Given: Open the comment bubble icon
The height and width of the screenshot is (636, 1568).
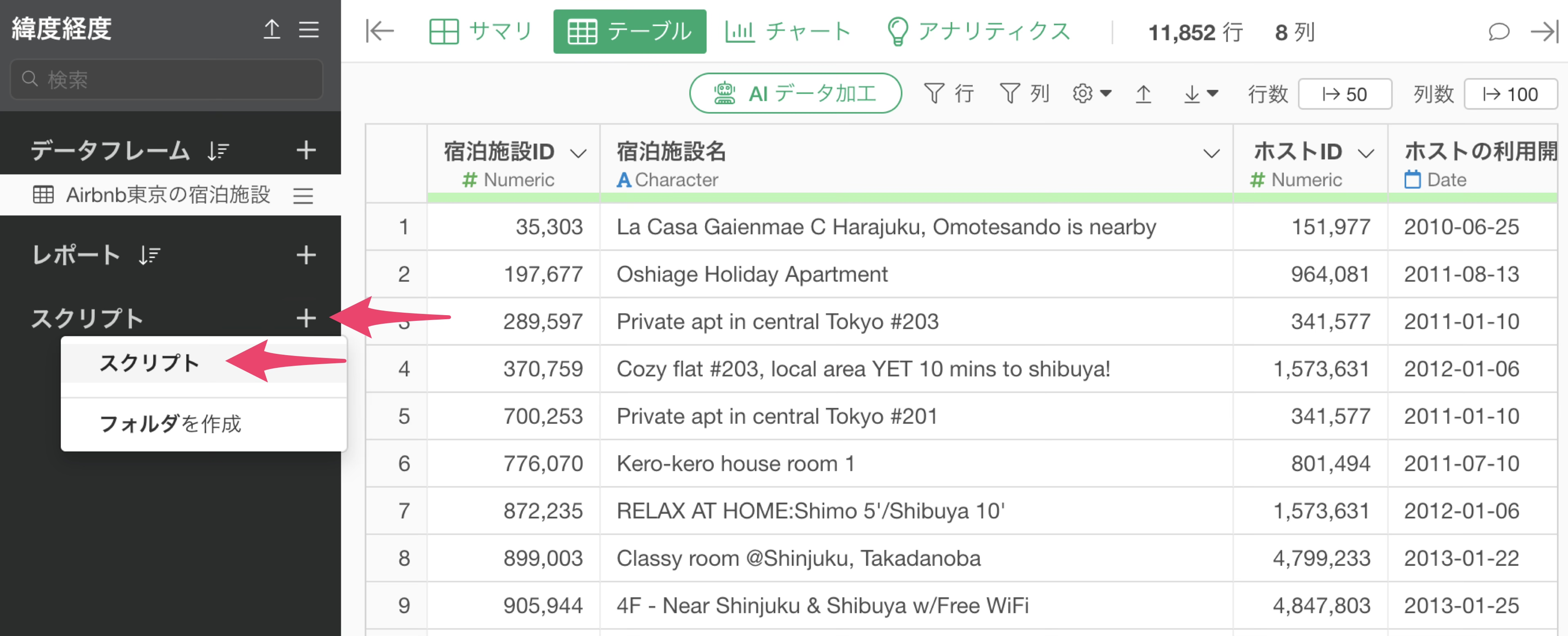Looking at the screenshot, I should [1498, 32].
